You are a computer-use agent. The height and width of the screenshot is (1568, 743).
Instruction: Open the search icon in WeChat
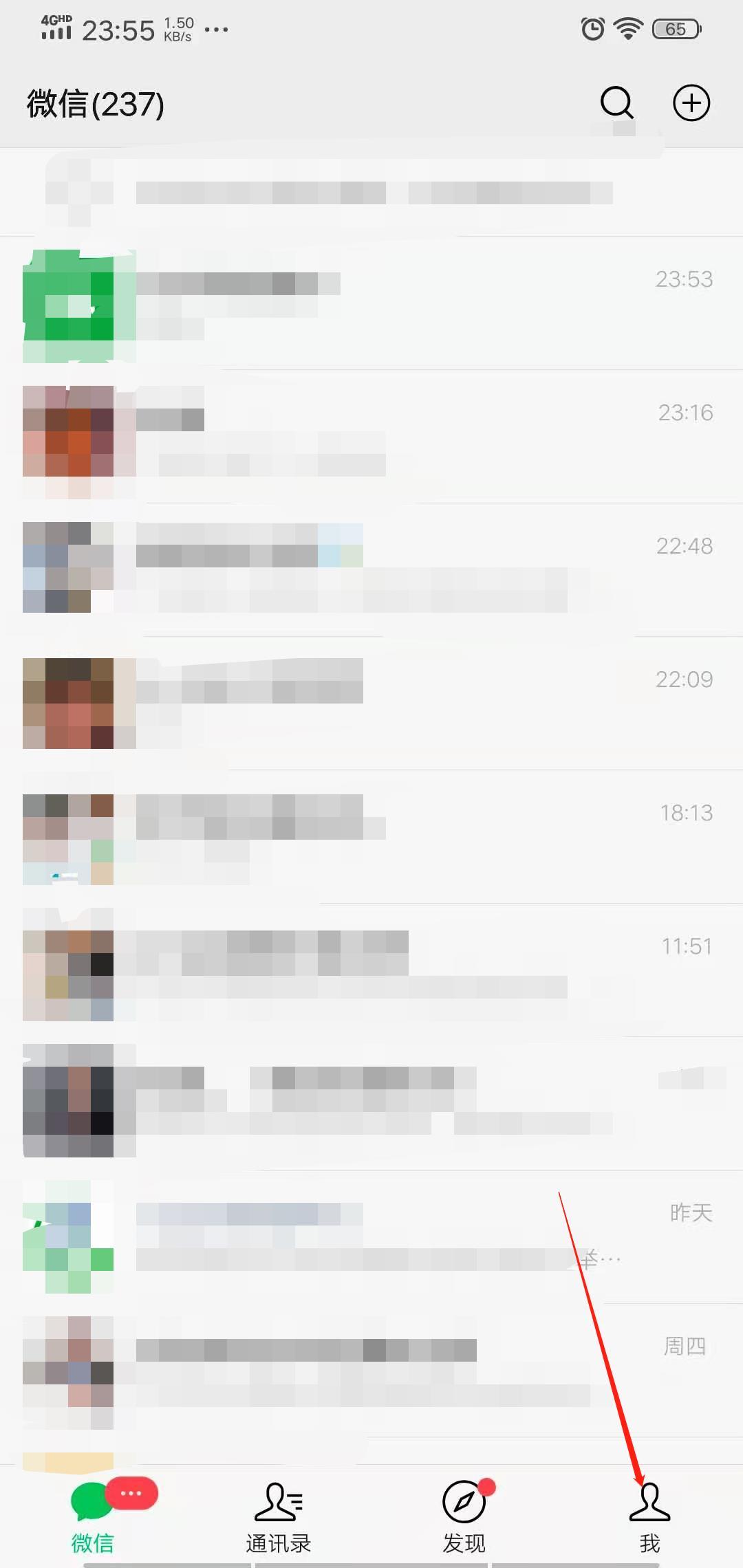tap(616, 103)
